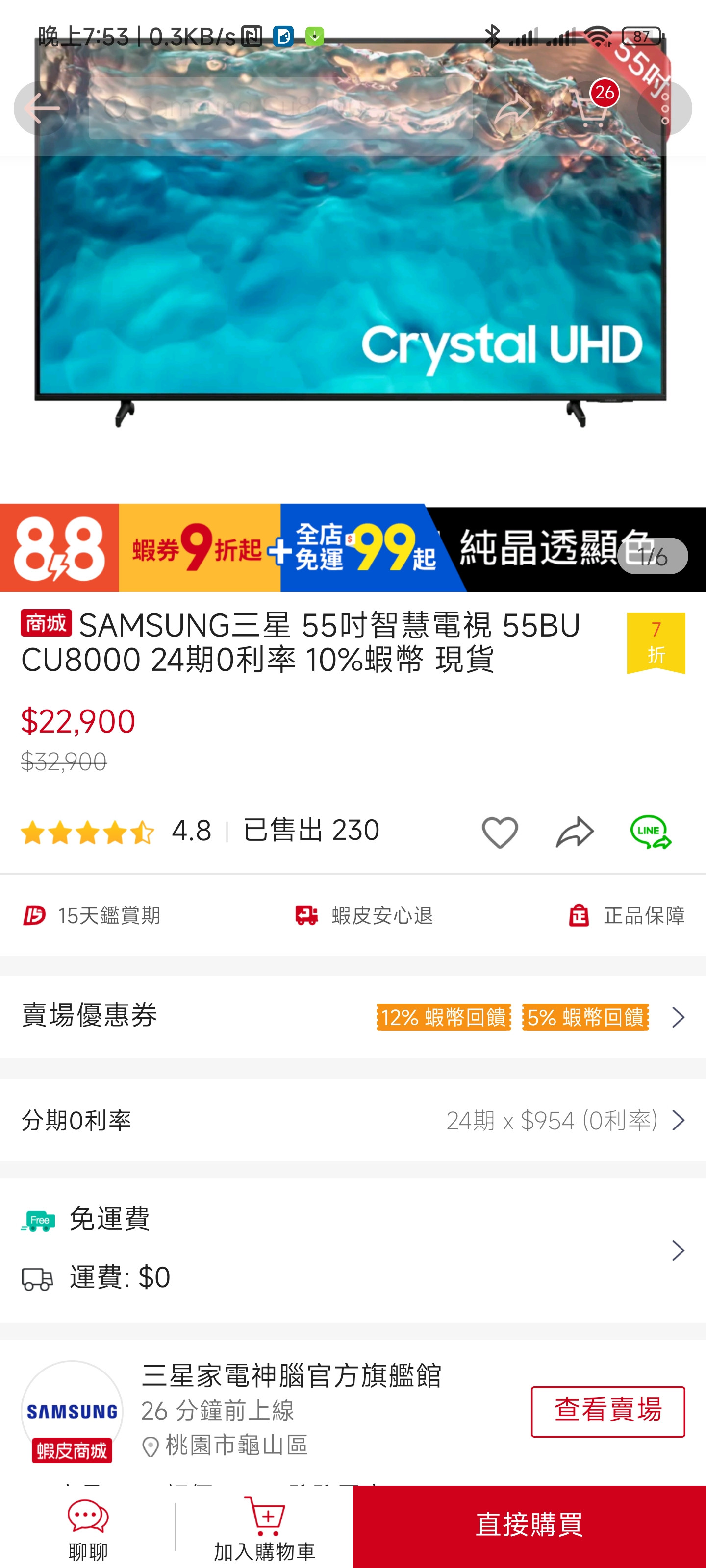Tap 查看賣場 to view the shop
The image size is (706, 1568).
click(607, 1411)
